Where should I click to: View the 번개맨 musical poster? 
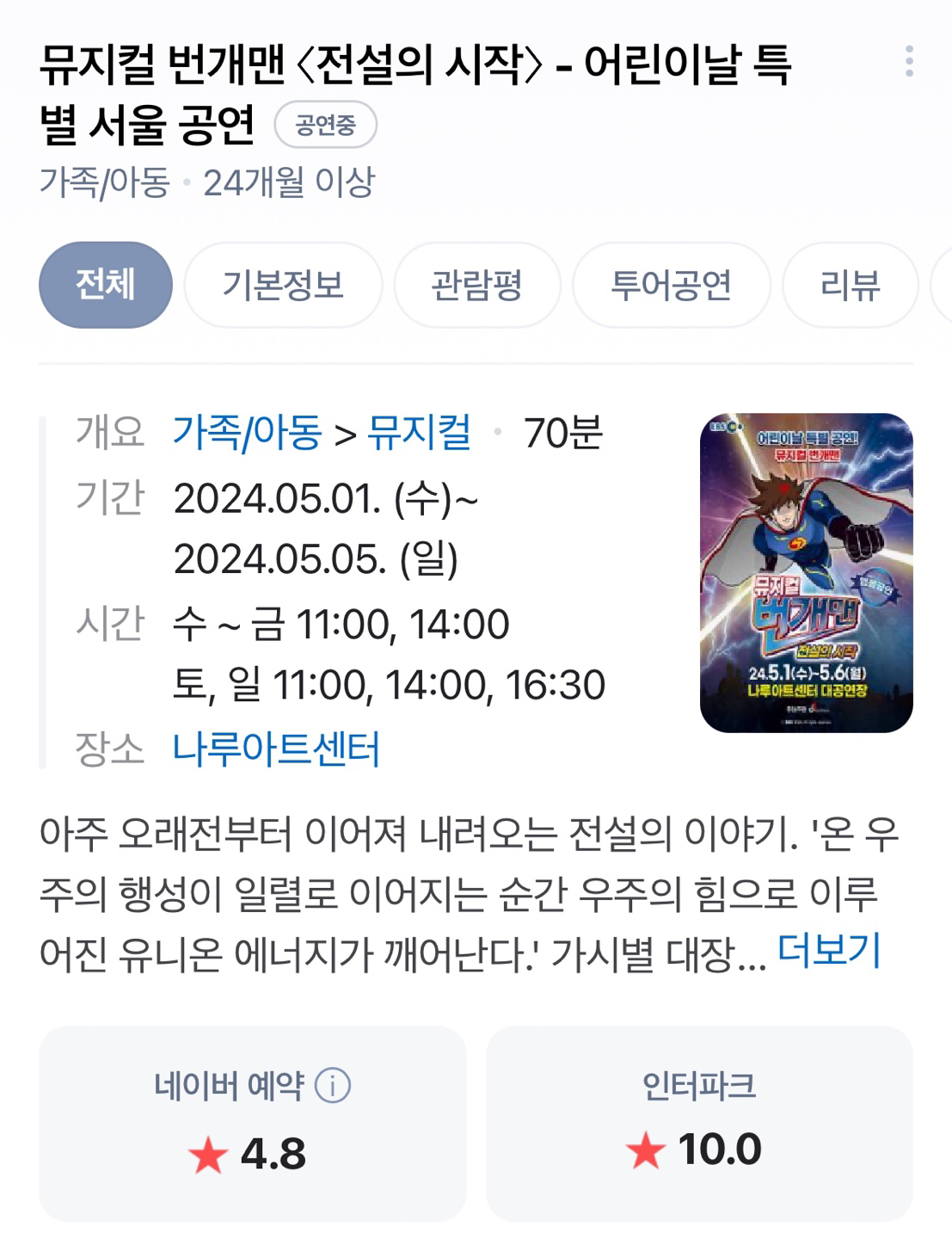[806, 573]
